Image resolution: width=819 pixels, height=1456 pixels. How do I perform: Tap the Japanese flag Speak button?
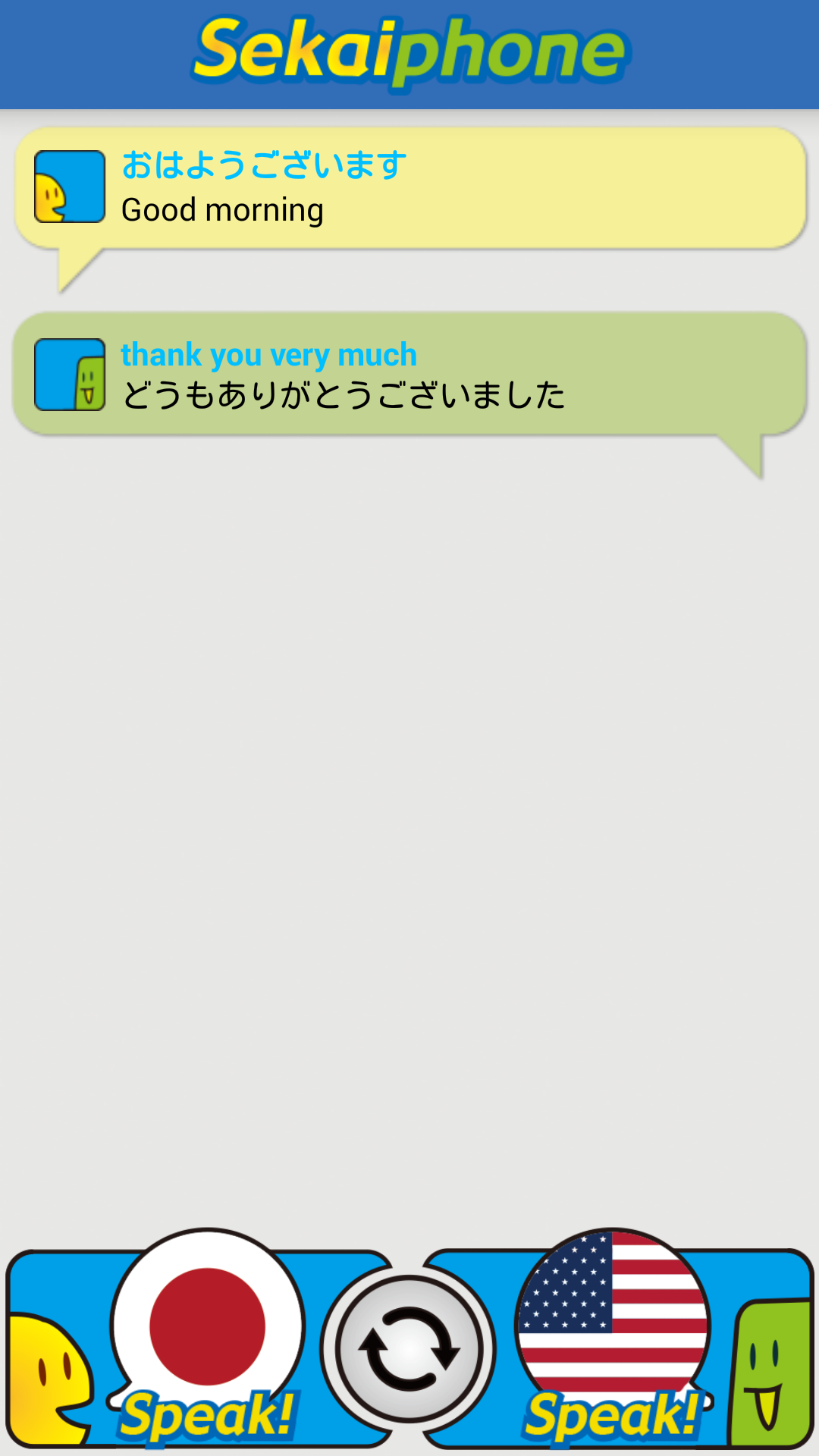pos(206,1338)
